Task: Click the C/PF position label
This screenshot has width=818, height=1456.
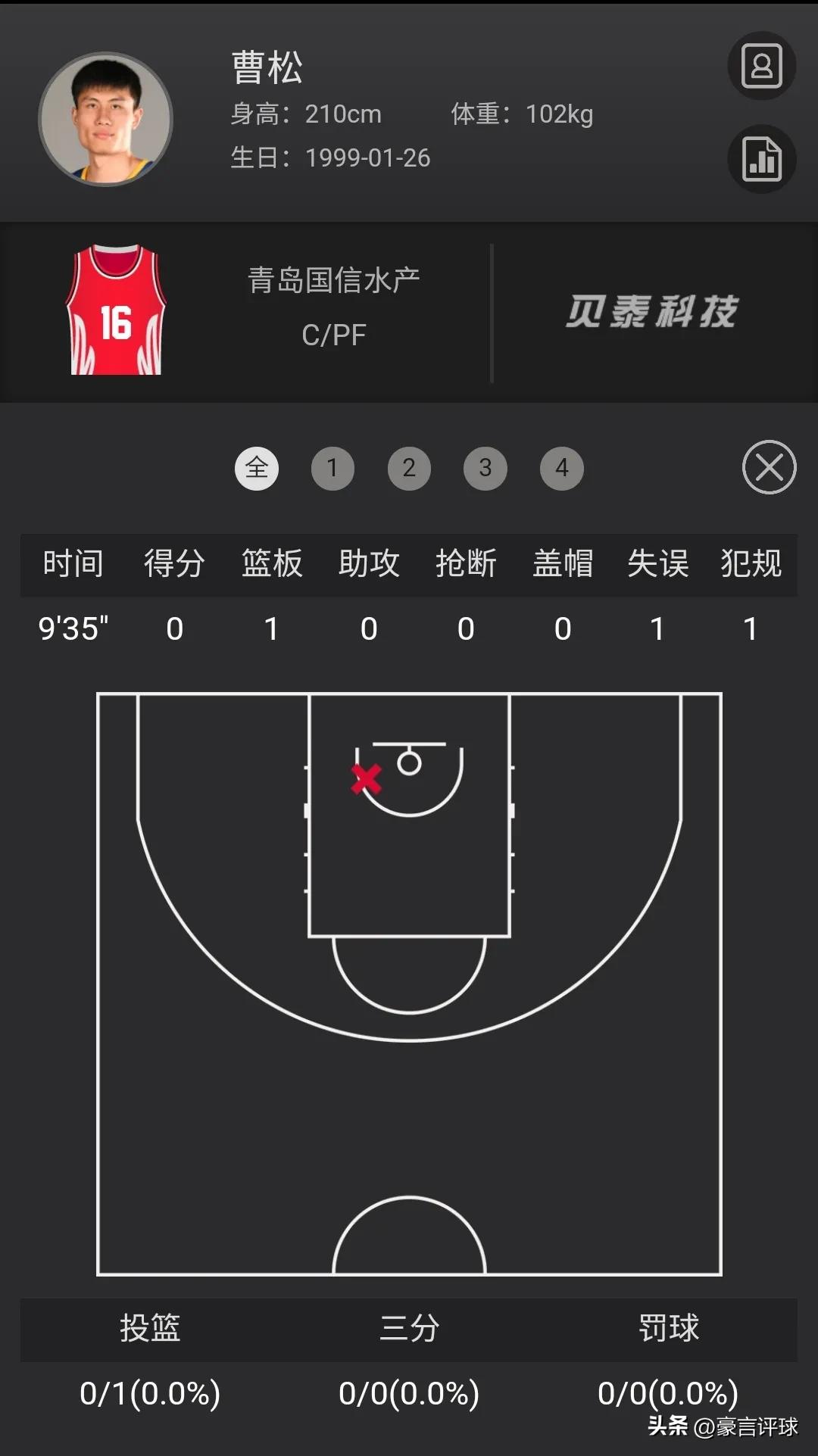Action: pyautogui.click(x=336, y=333)
